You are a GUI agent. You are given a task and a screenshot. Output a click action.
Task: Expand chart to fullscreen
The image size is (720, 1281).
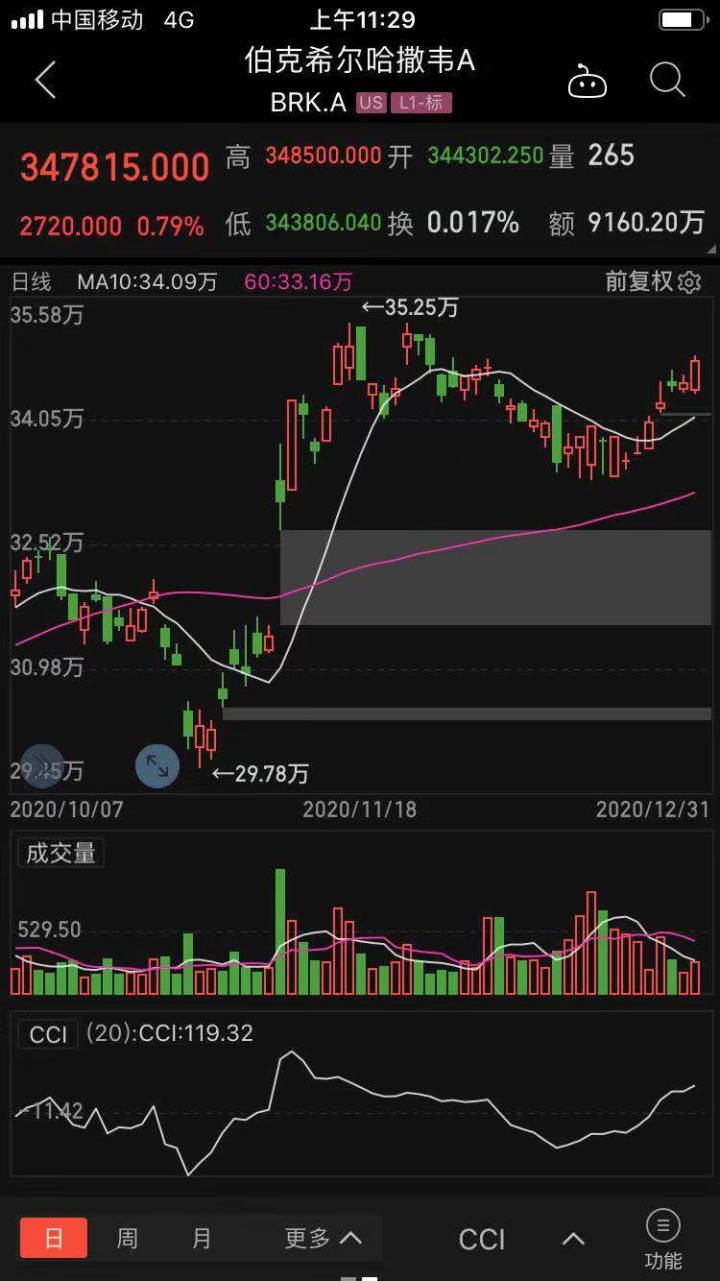157,767
